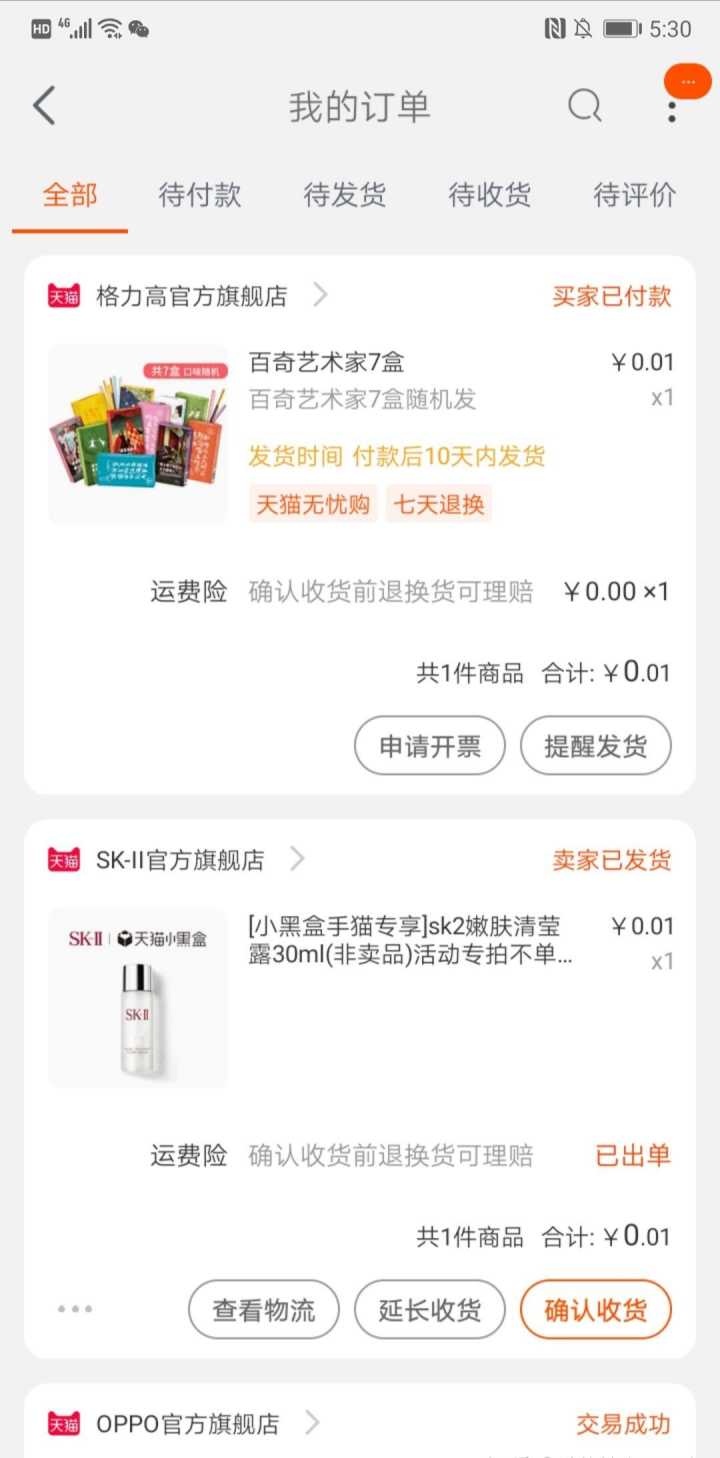Tap 提醒发货 to remind the seller
720x1458 pixels.
pyautogui.click(x=595, y=746)
